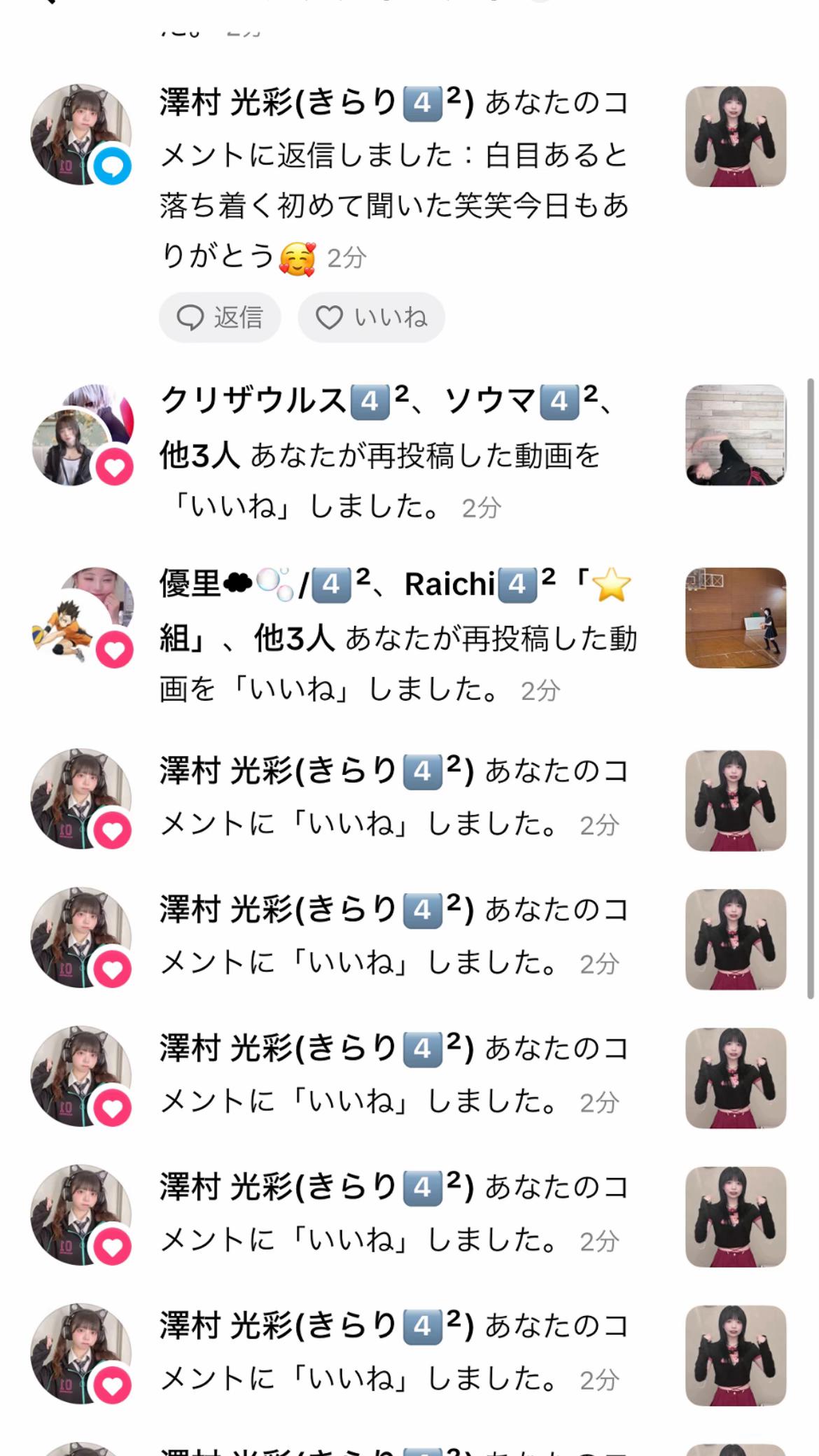Open the gym video liked by 優里
This screenshot has height=1456, width=819.
tap(735, 617)
